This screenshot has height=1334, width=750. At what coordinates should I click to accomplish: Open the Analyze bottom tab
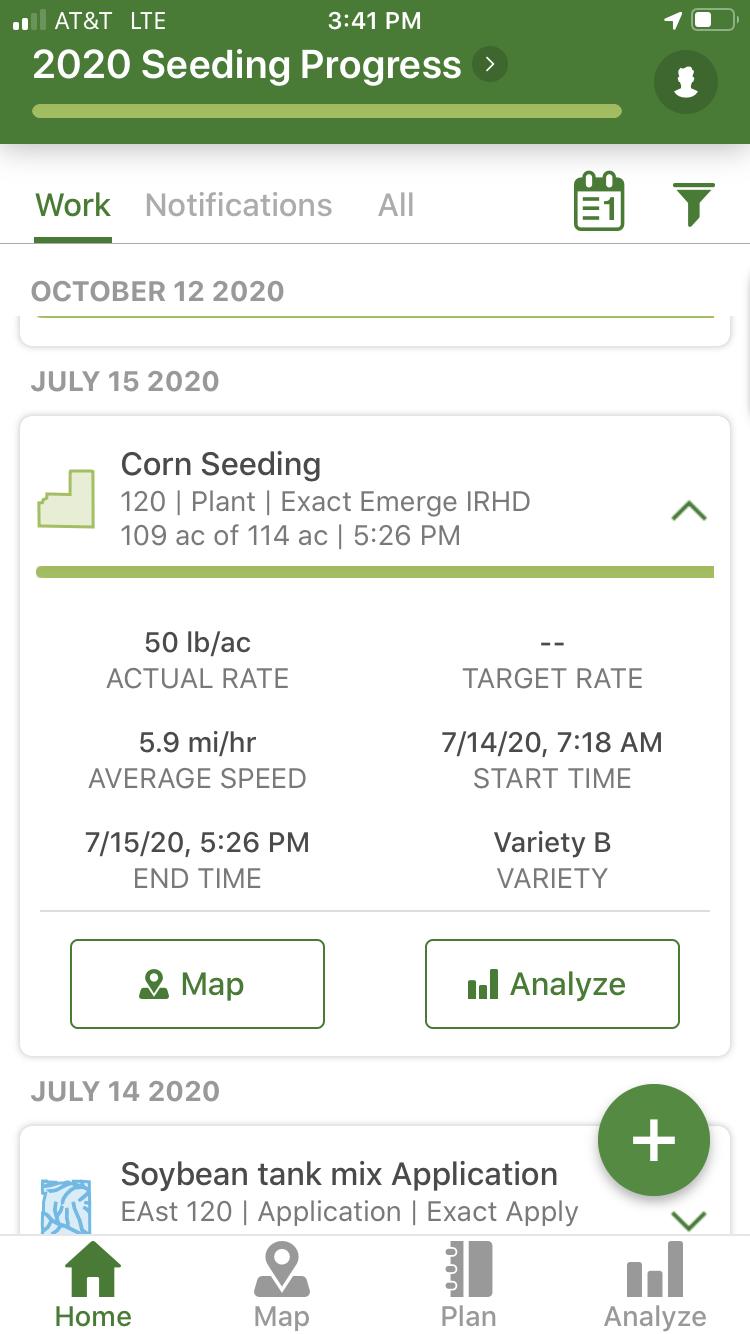pos(655,1285)
